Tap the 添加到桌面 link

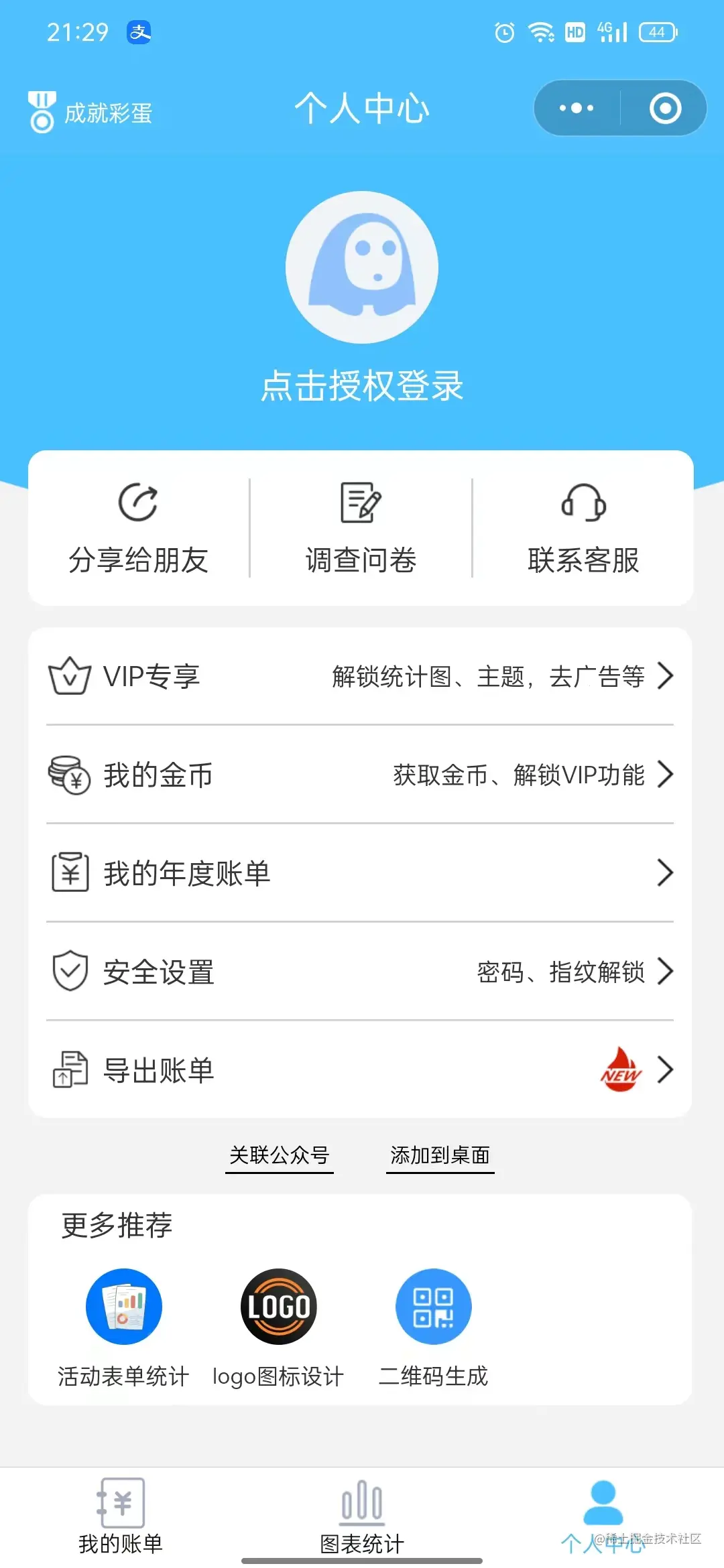pos(440,1155)
